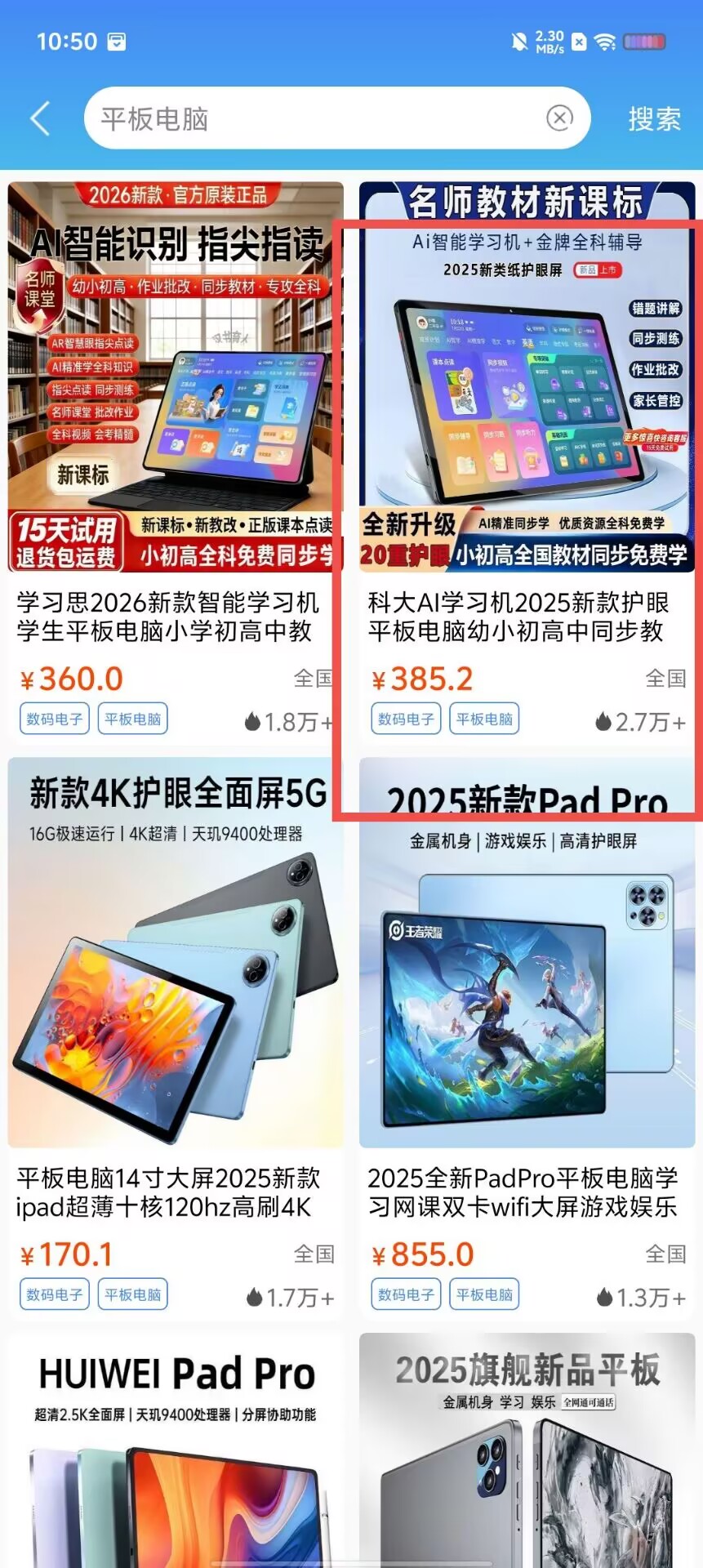Clear the search text with the X icon
This screenshot has height=1568, width=703.
[559, 118]
